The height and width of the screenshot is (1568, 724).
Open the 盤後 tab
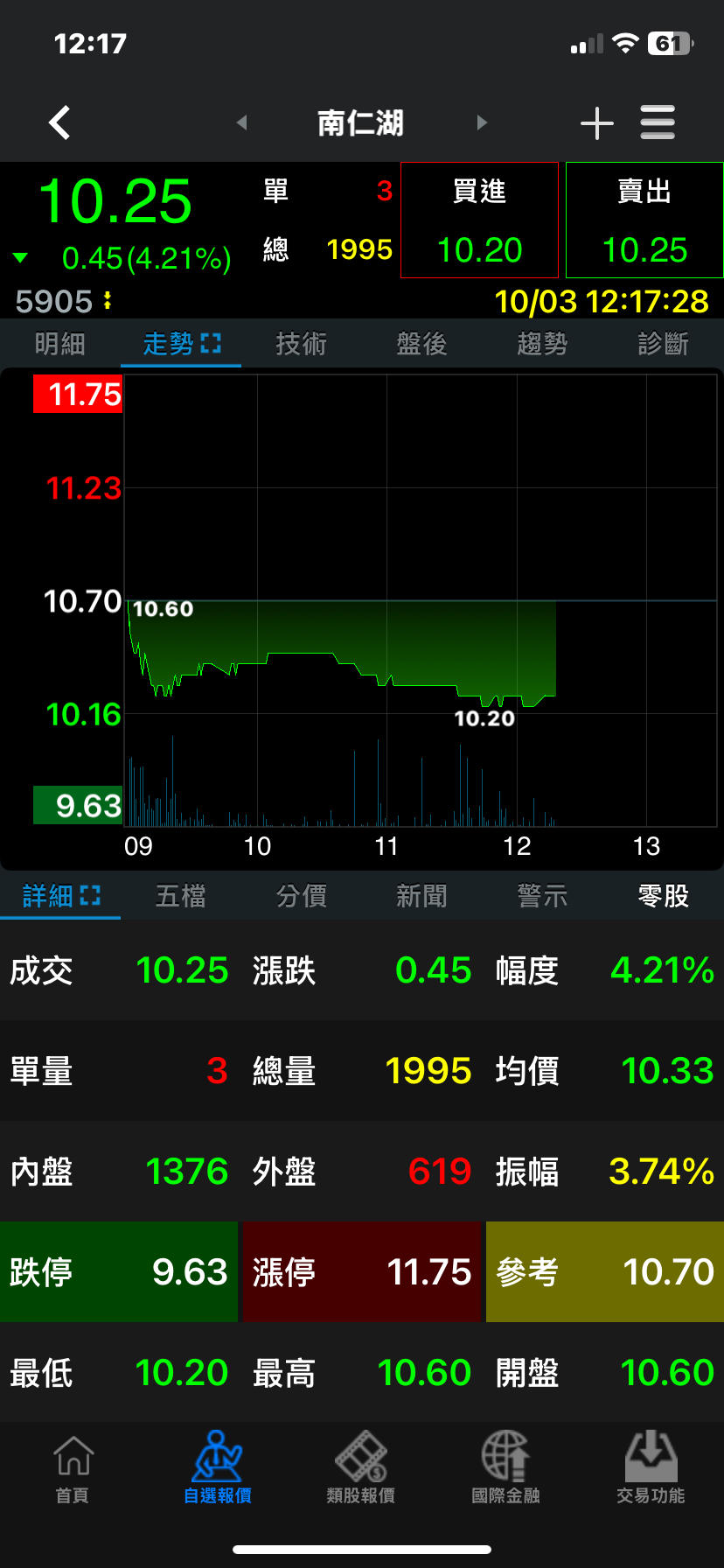[x=421, y=344]
